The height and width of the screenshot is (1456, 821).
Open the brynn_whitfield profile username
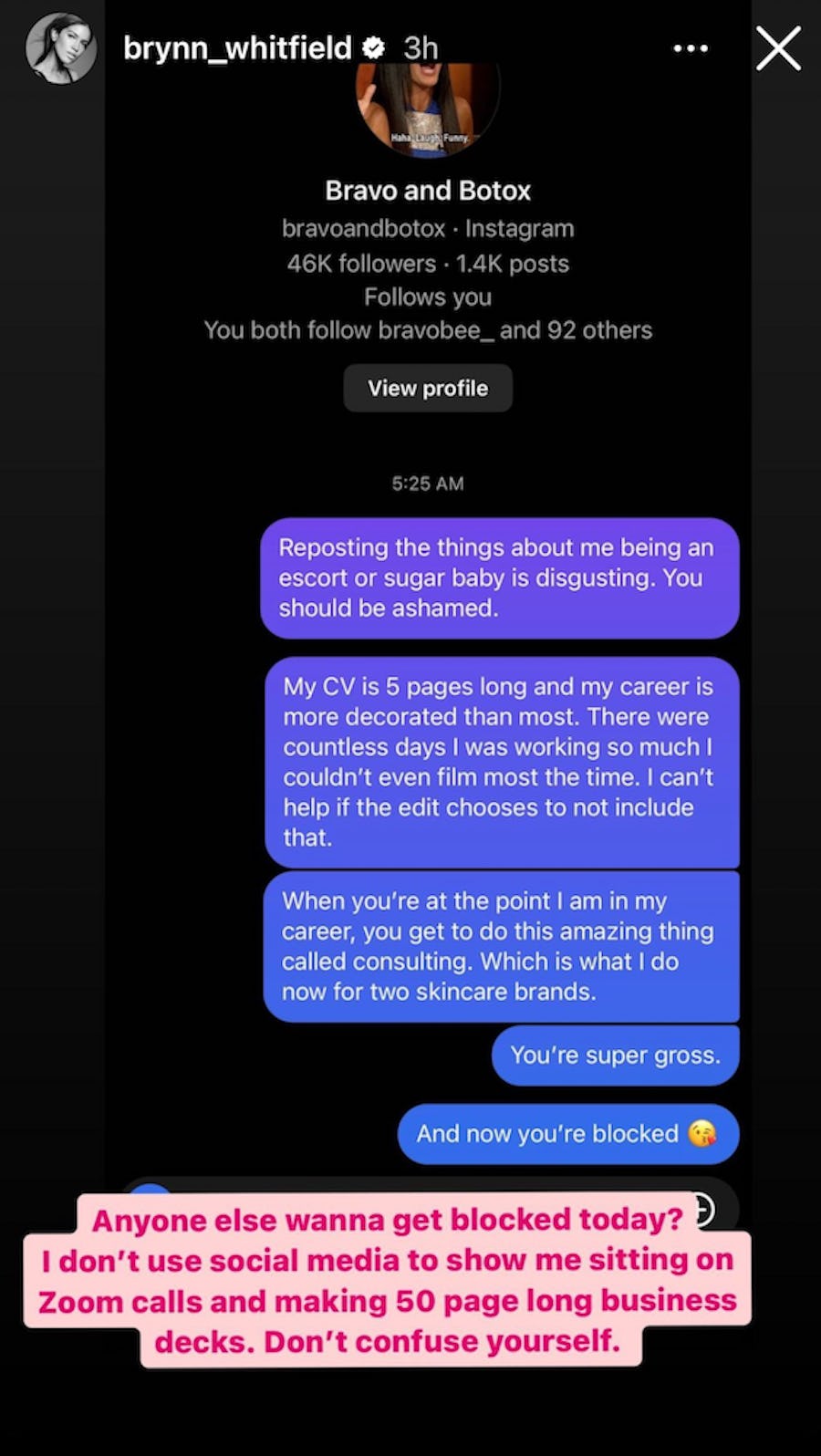pos(237,47)
